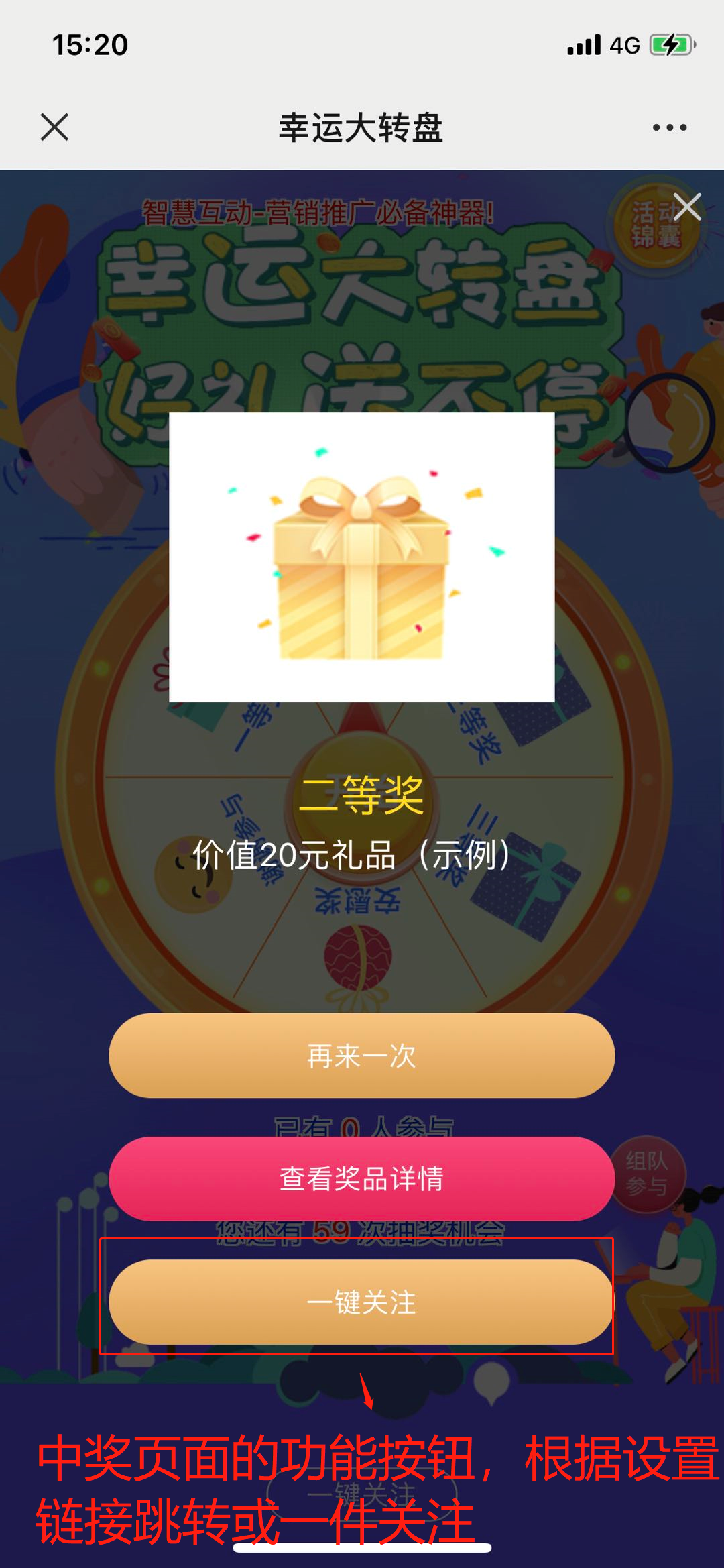Screen dimensions: 724x1568
Task: View prize details via 查看奖品详情
Action: pos(361,1178)
